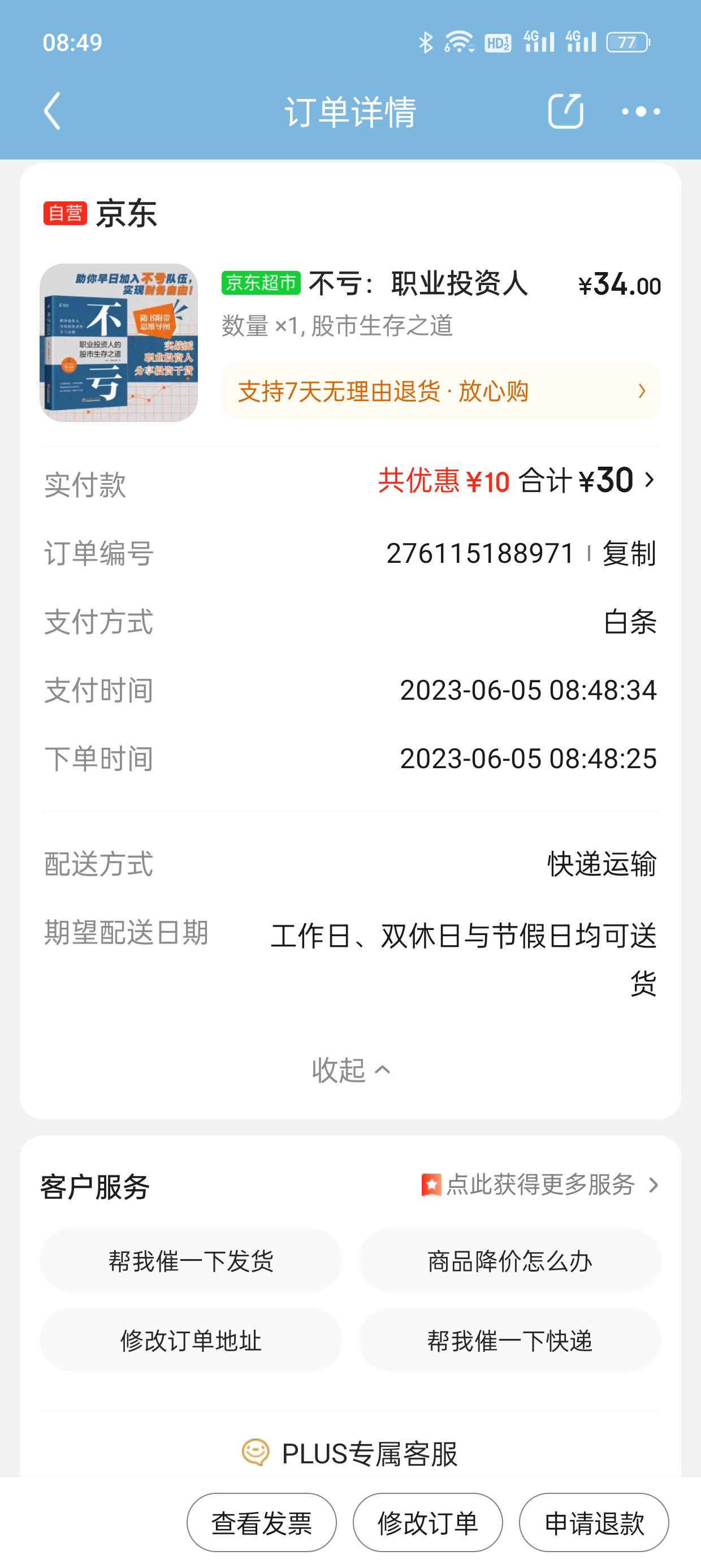The width and height of the screenshot is (701, 1568).
Task: Select 帮我催一下发货 to urge shipment
Action: coord(191,1260)
